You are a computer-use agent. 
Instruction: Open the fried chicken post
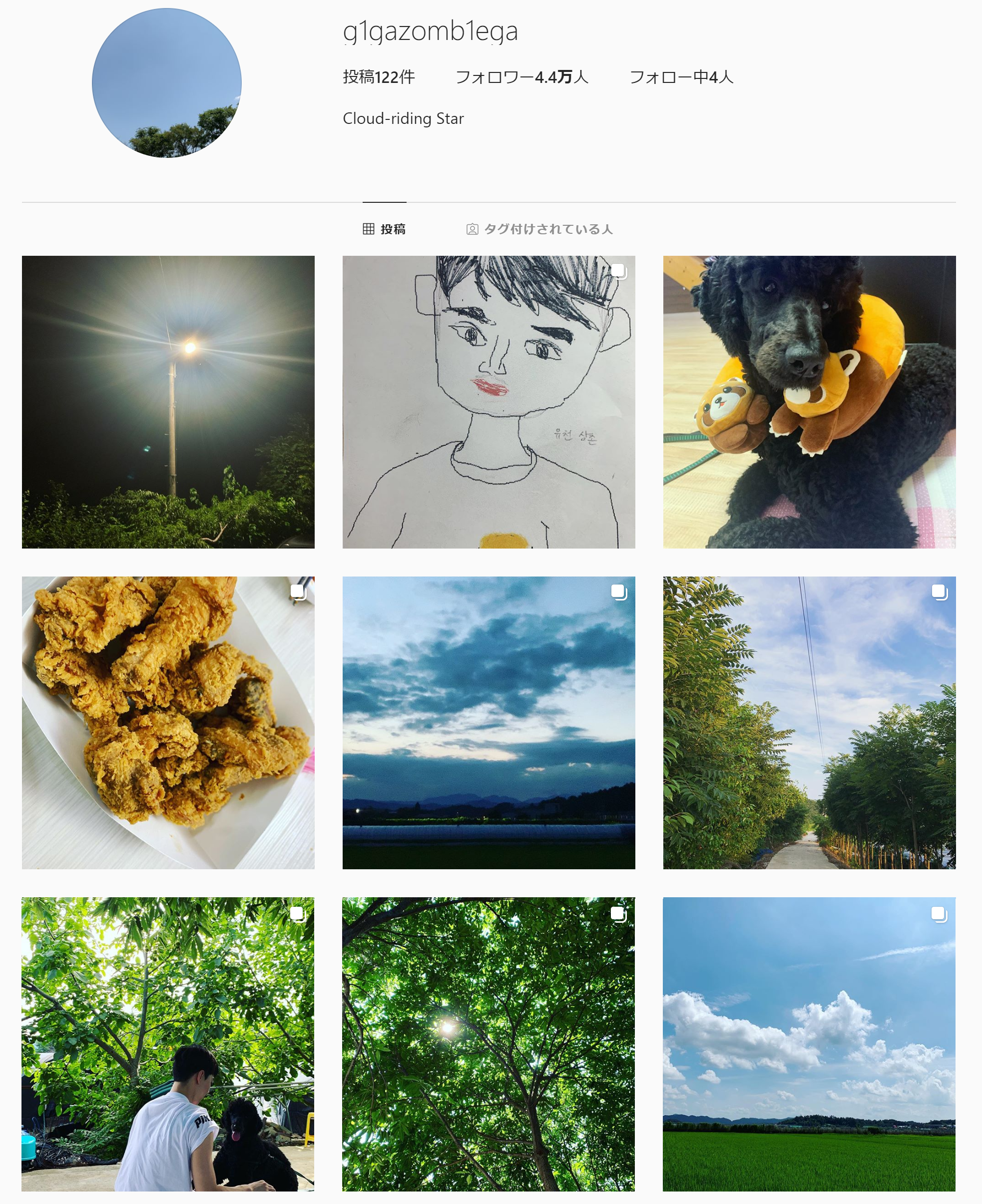click(x=168, y=722)
